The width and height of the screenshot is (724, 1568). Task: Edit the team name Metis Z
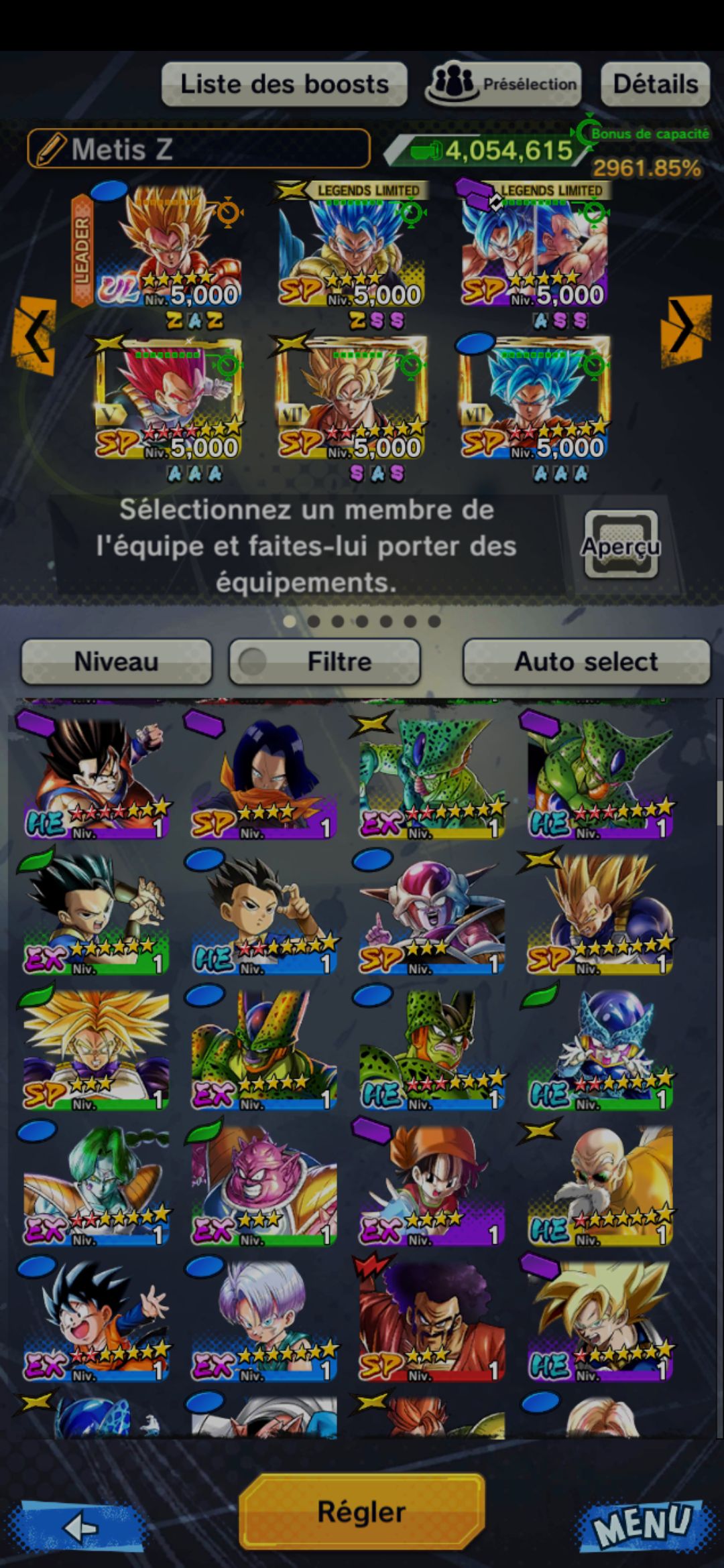(198, 149)
